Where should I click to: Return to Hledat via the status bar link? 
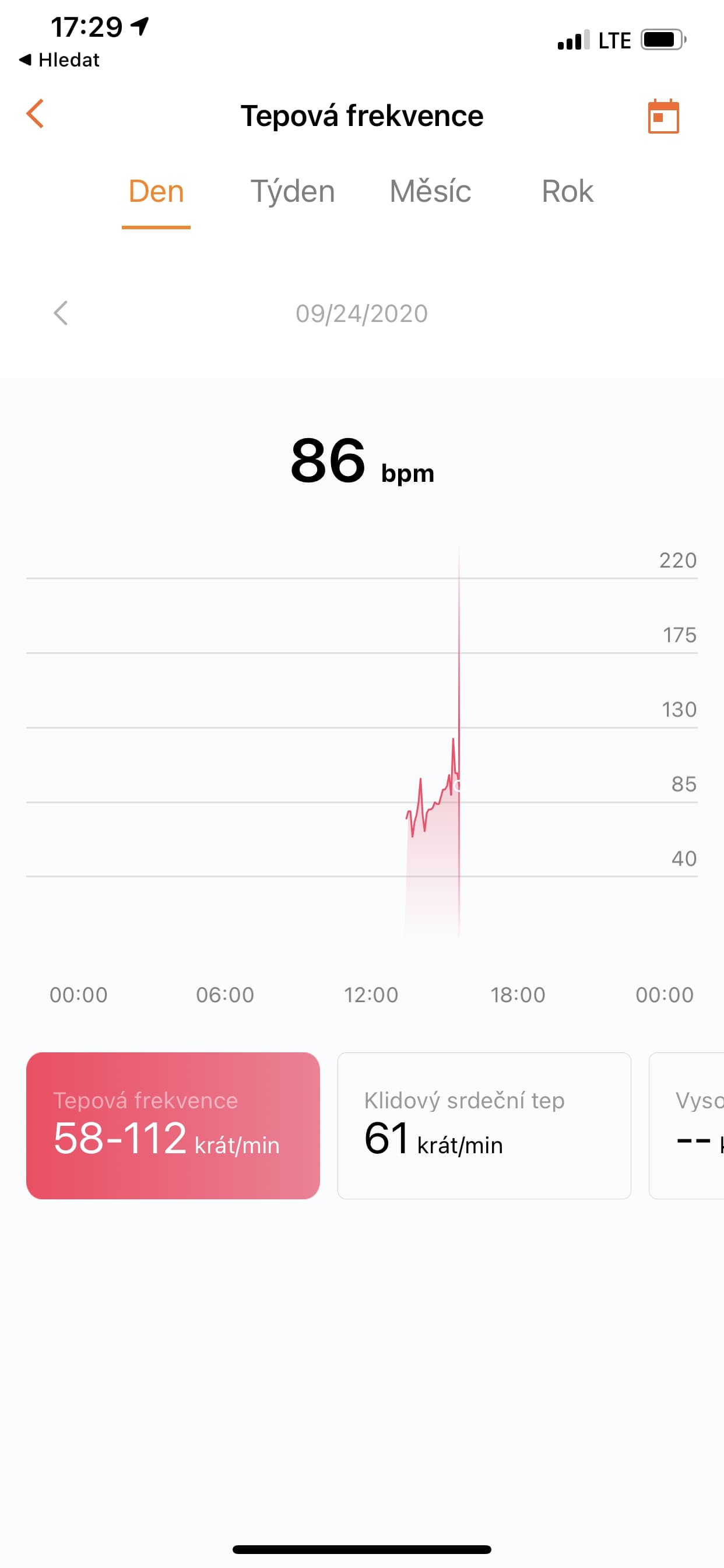[x=59, y=60]
